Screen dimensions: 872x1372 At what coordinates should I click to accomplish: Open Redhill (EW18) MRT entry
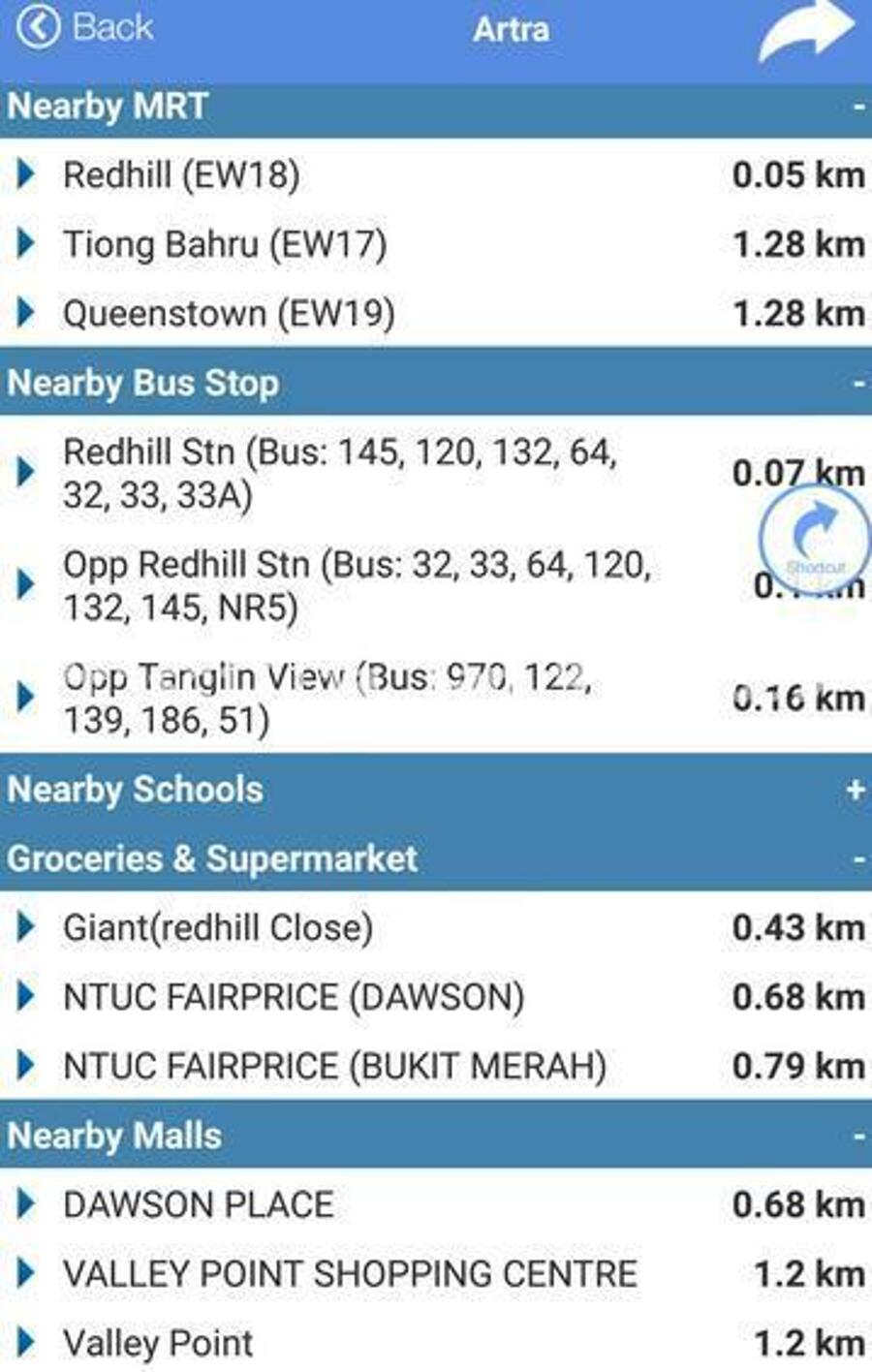[180, 175]
